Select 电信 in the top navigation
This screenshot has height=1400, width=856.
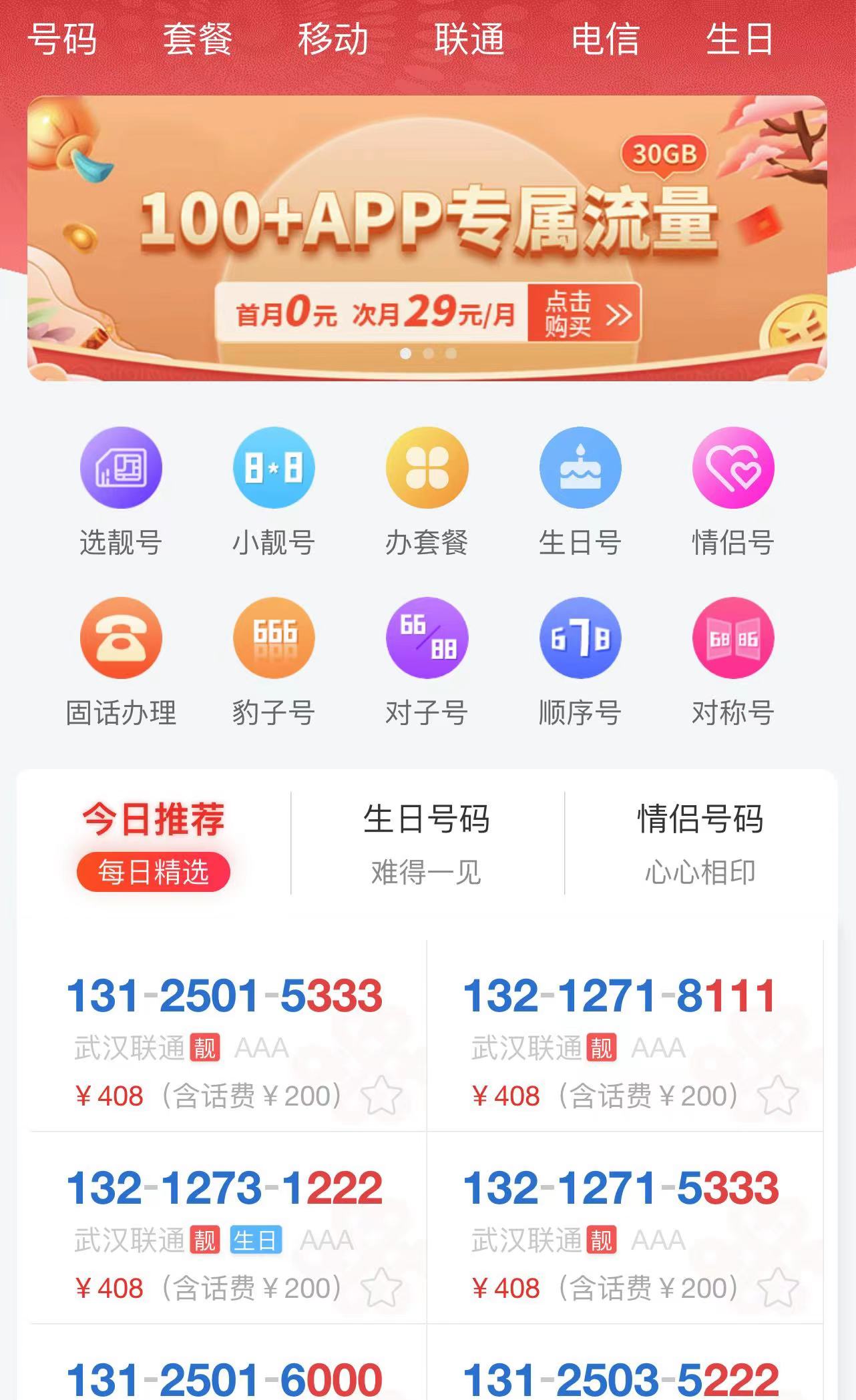(x=603, y=40)
